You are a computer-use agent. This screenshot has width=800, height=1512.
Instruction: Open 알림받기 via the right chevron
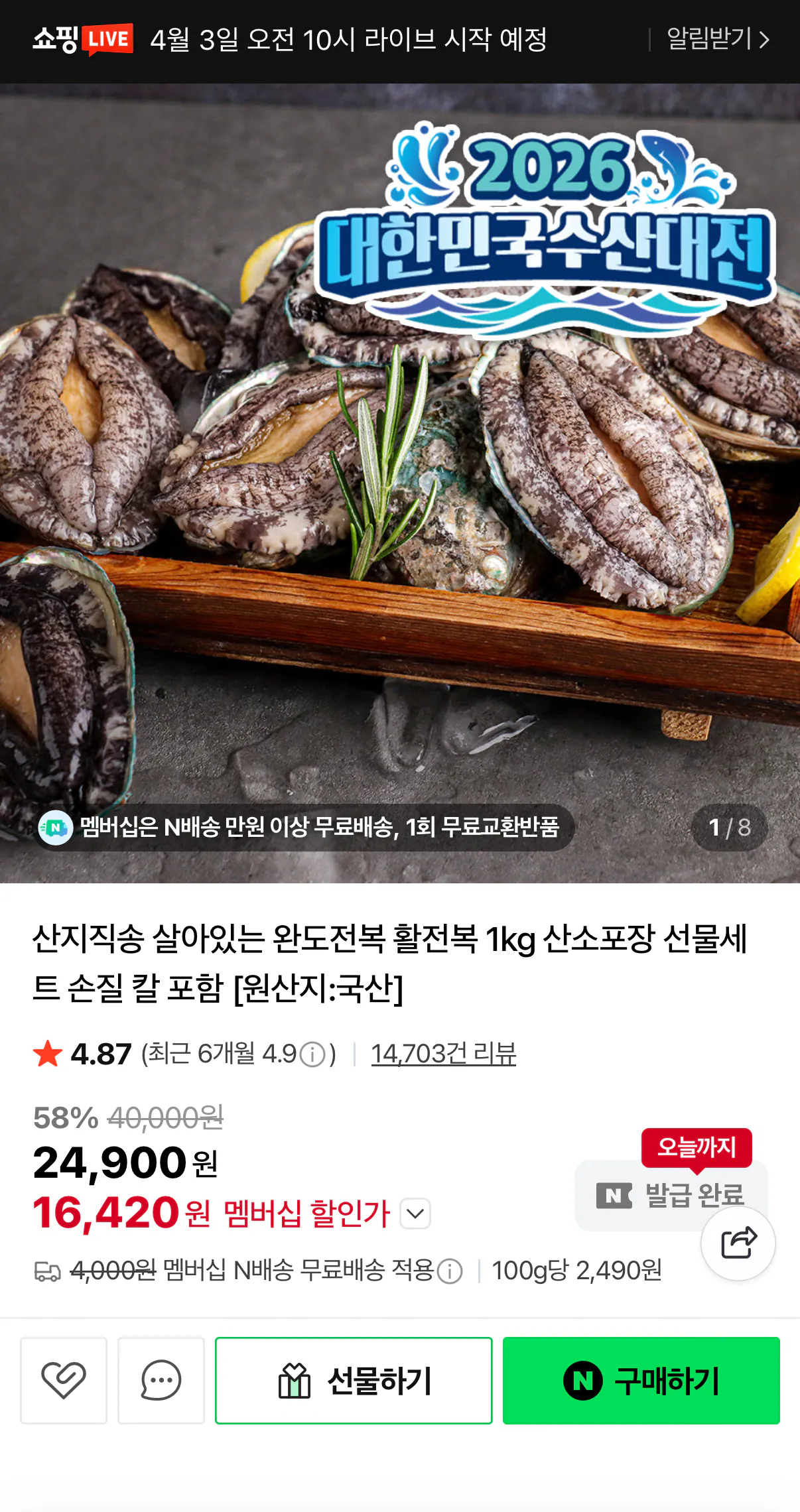click(x=767, y=38)
